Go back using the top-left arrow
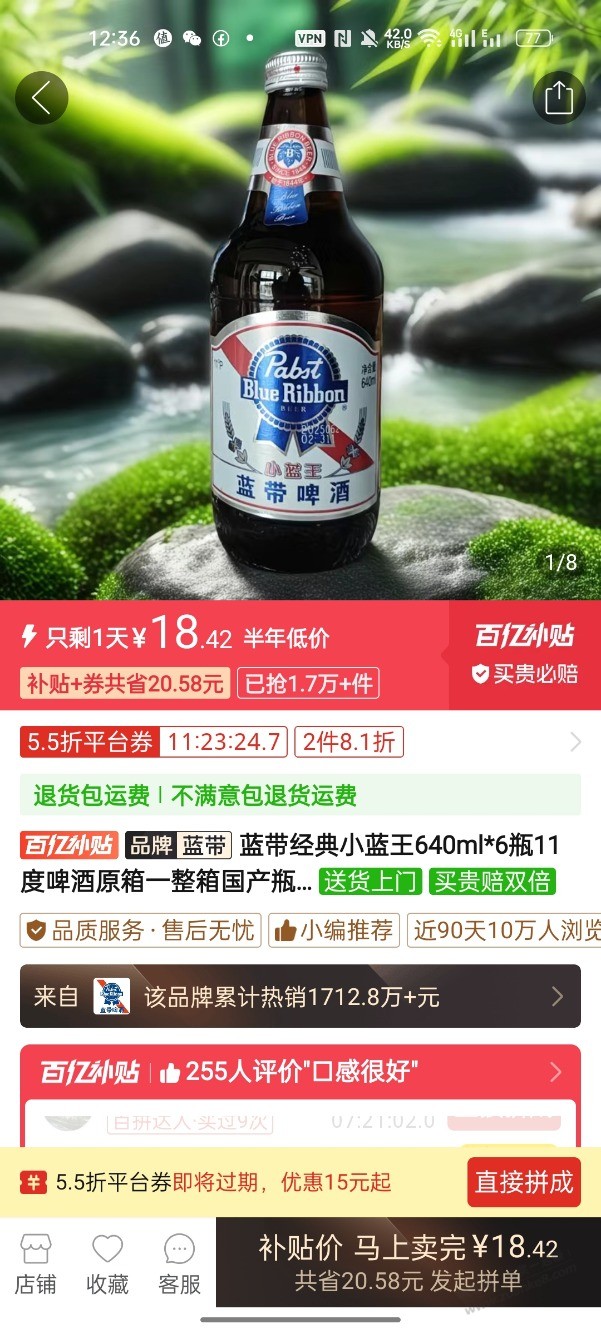Image resolution: width=601 pixels, height=1334 pixels. [41, 98]
